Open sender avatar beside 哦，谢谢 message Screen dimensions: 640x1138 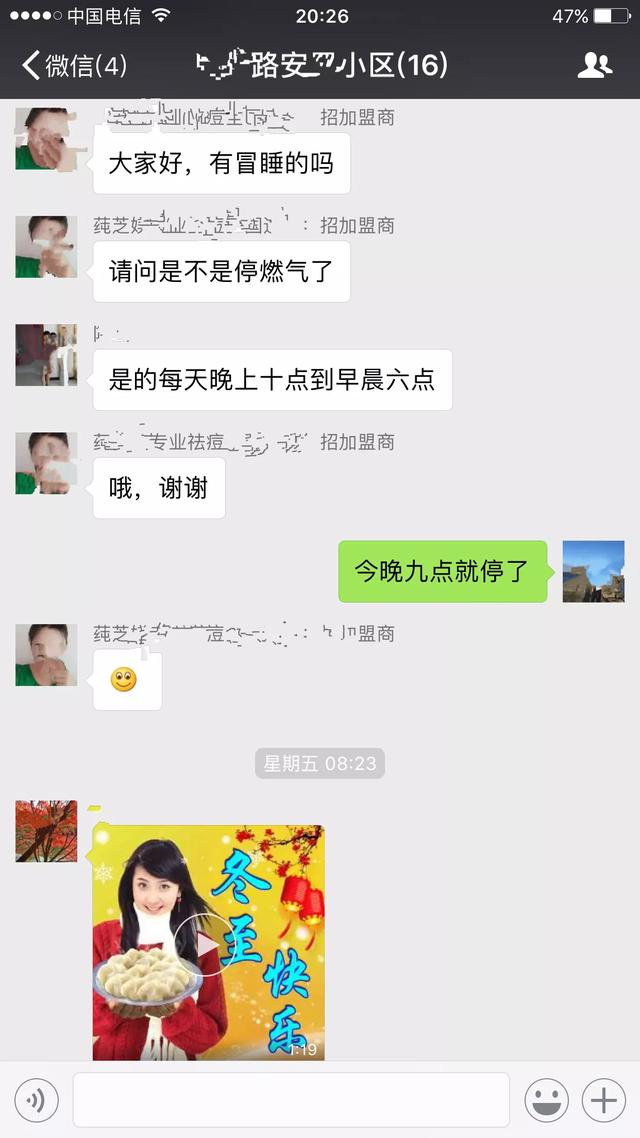click(46, 463)
